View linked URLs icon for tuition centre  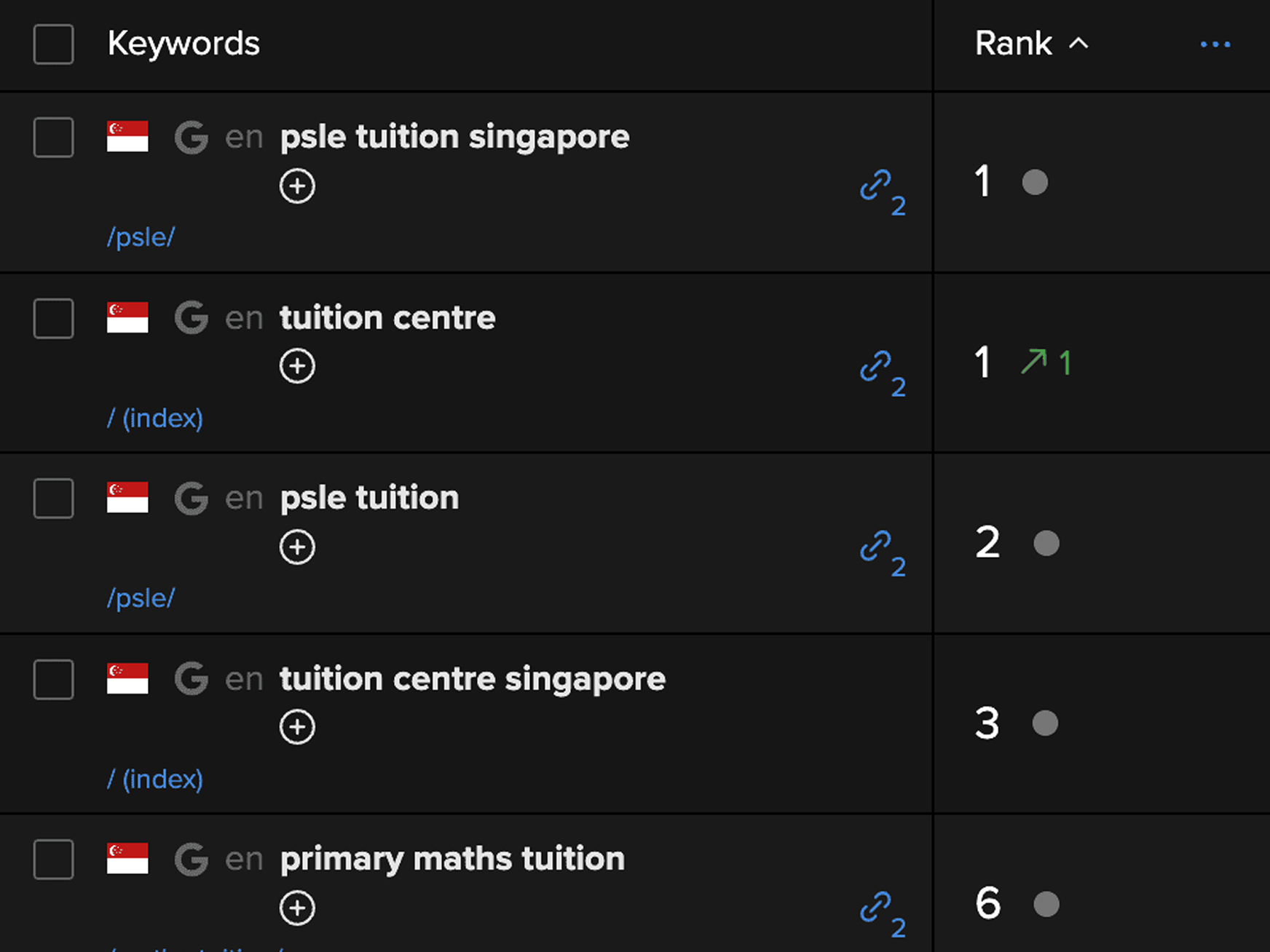880,371
